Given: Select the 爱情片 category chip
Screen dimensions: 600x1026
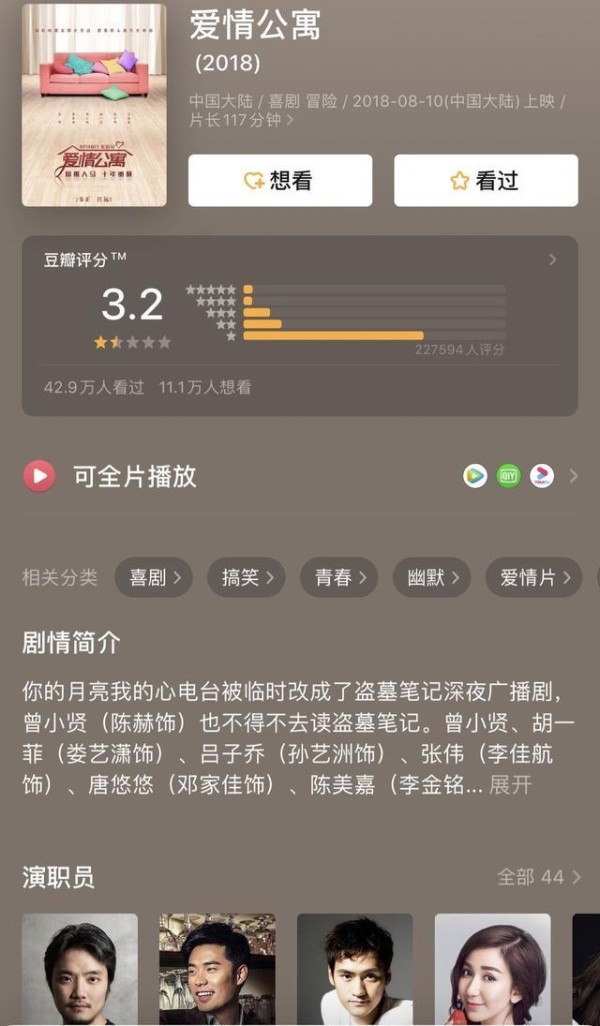Looking at the screenshot, I should pyautogui.click(x=534, y=577).
